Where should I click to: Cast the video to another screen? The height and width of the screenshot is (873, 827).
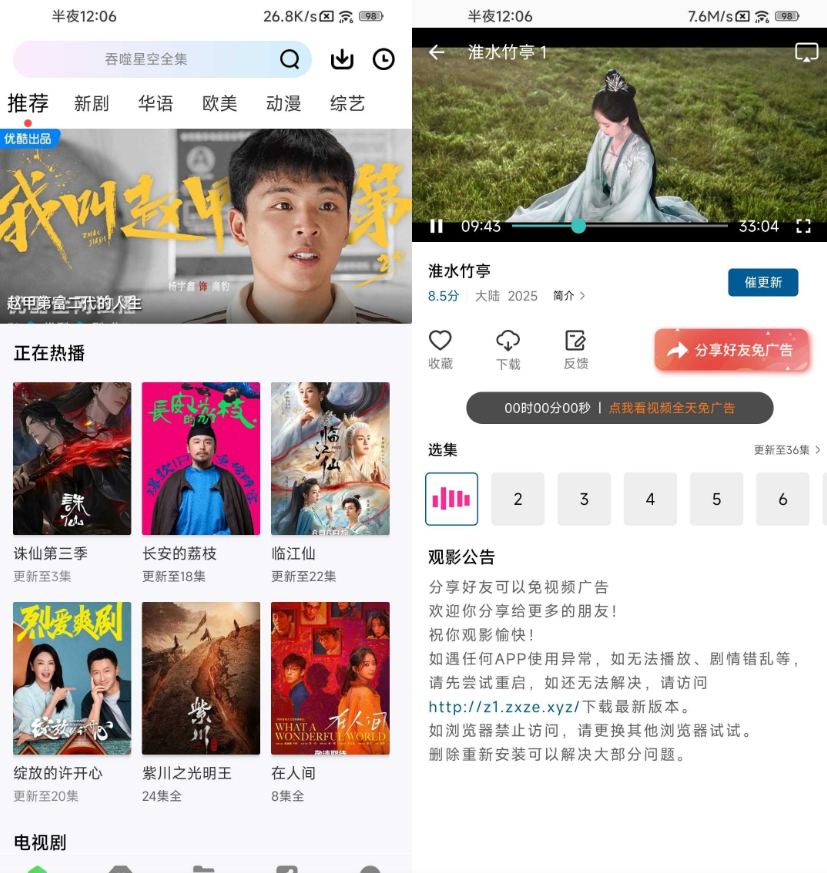tap(805, 52)
